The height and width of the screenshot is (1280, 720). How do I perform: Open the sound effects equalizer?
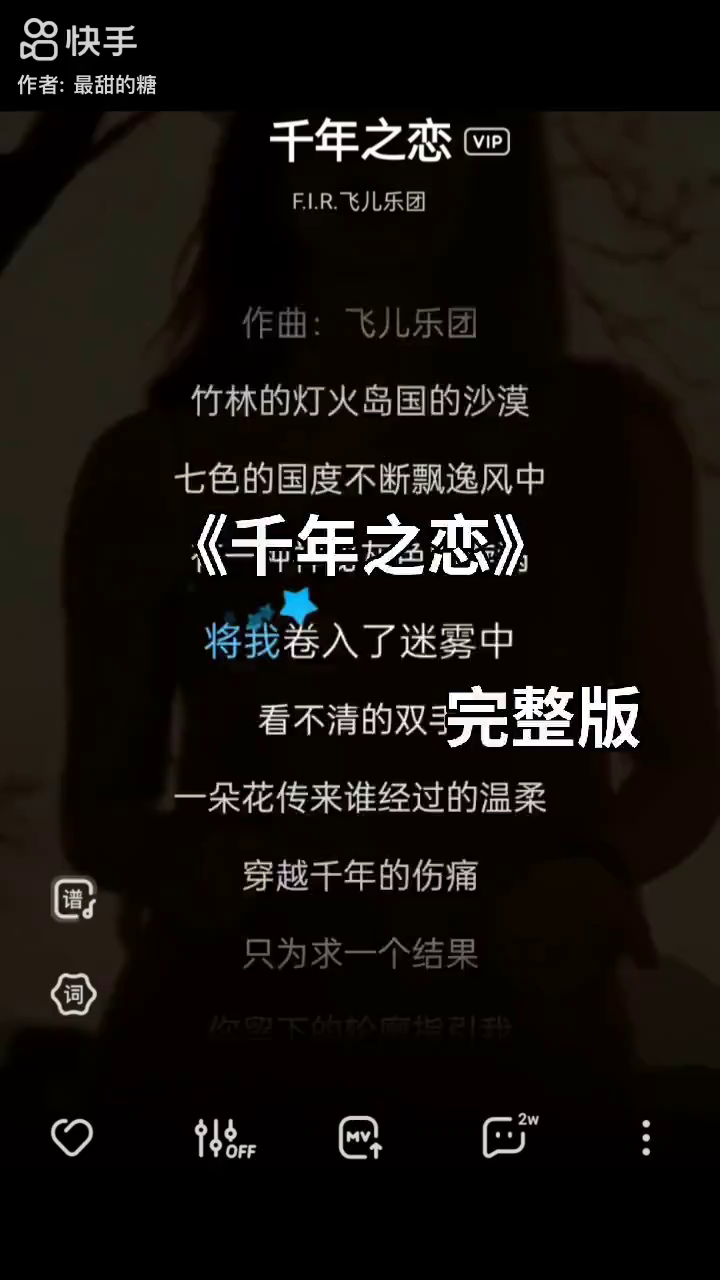click(224, 1138)
